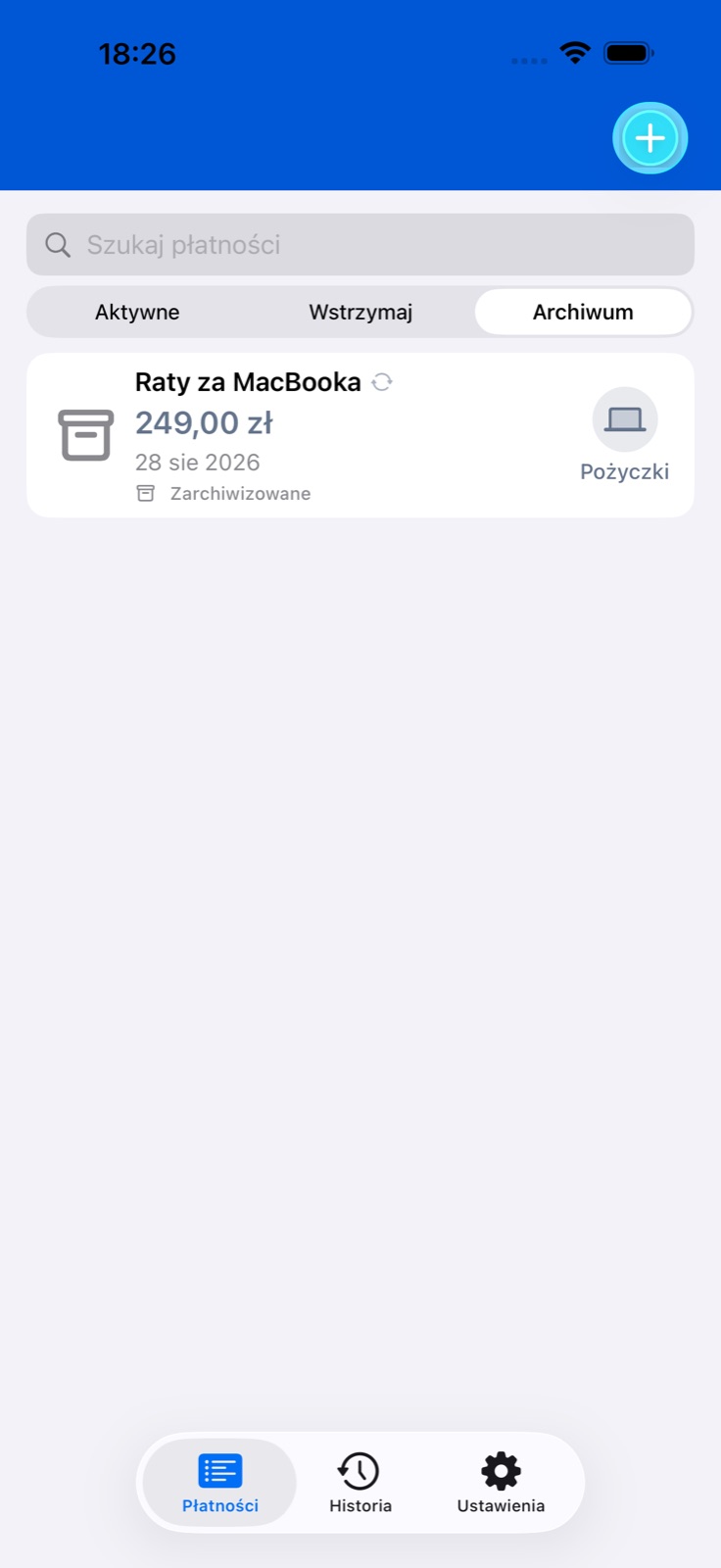The image size is (721, 1568).
Task: Select the Archiwum segment
Action: [x=583, y=313]
